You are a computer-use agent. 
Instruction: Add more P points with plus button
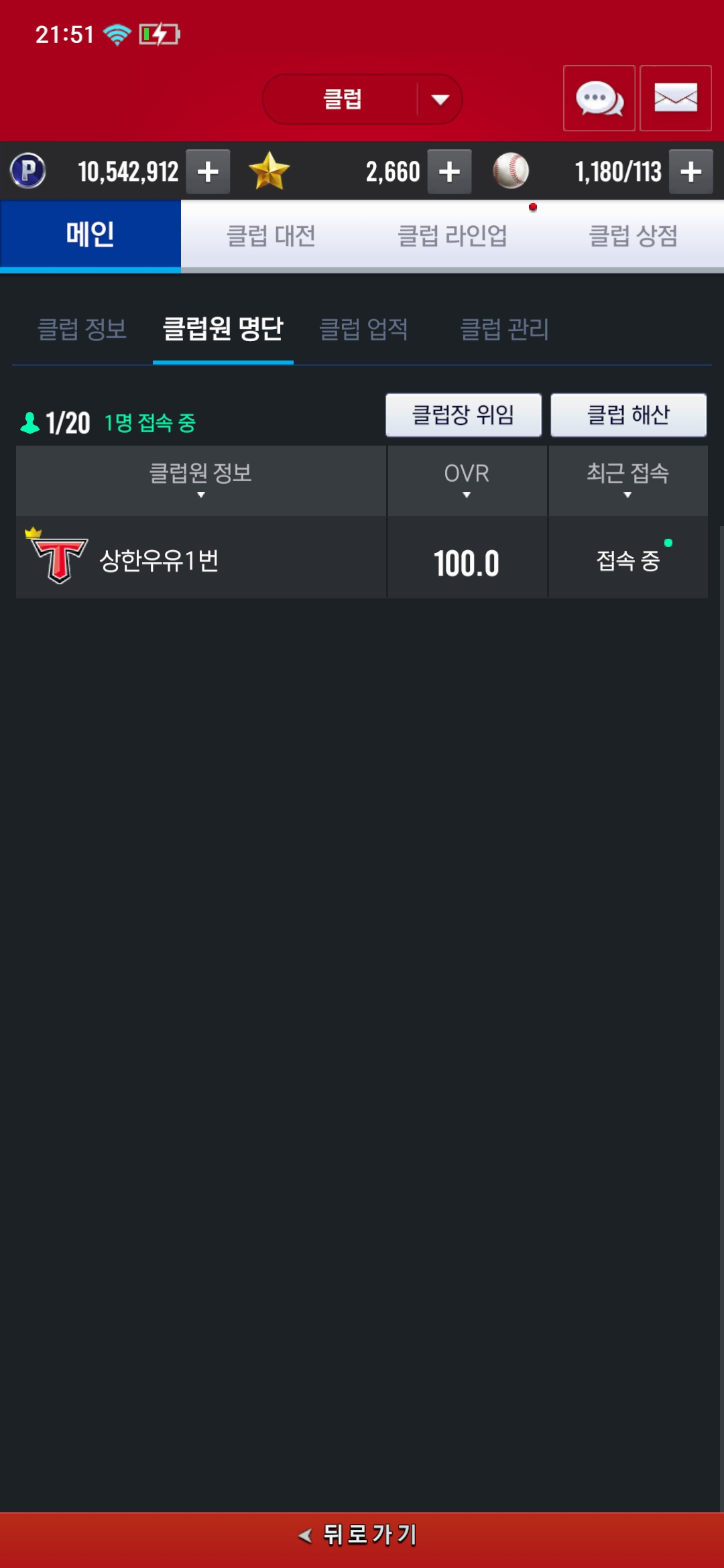[208, 172]
